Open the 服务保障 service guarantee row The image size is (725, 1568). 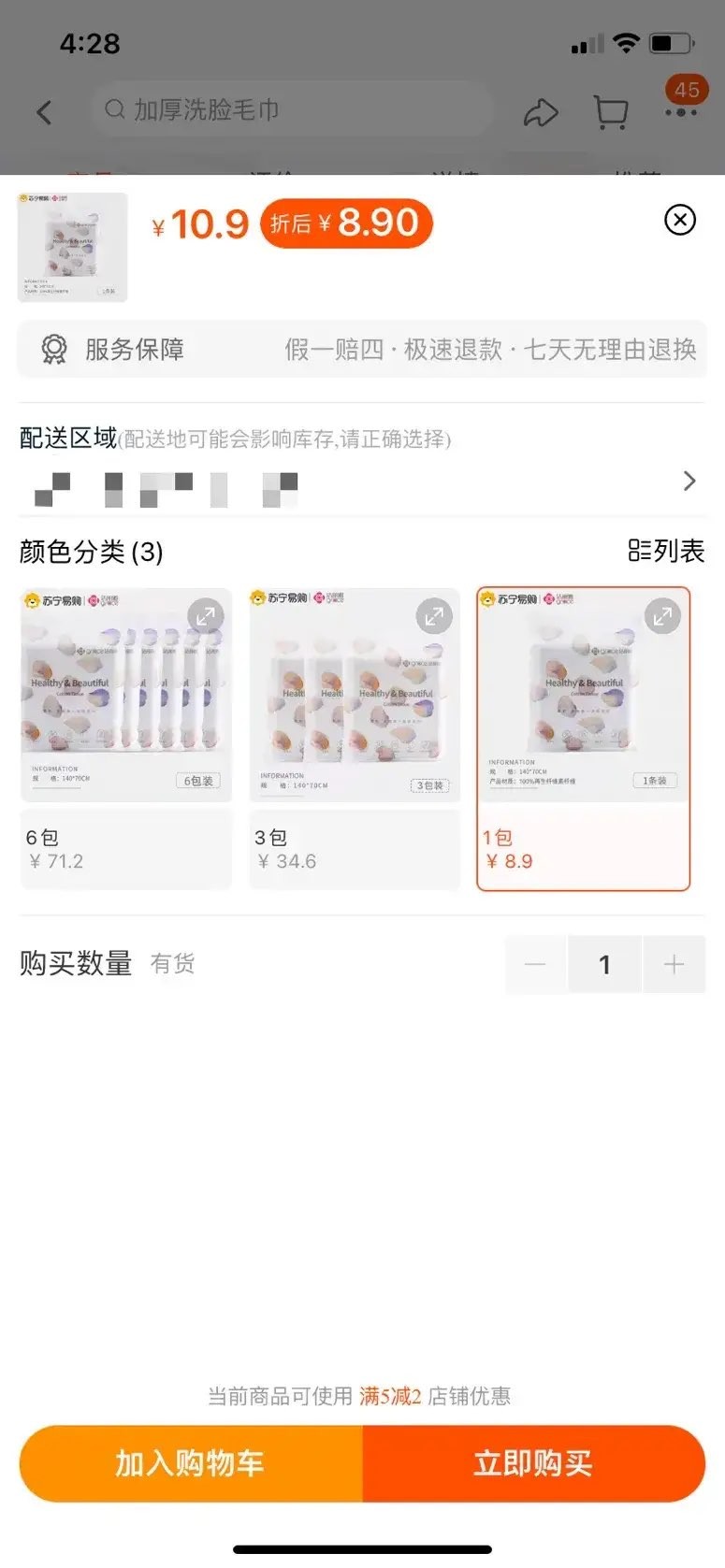click(362, 350)
